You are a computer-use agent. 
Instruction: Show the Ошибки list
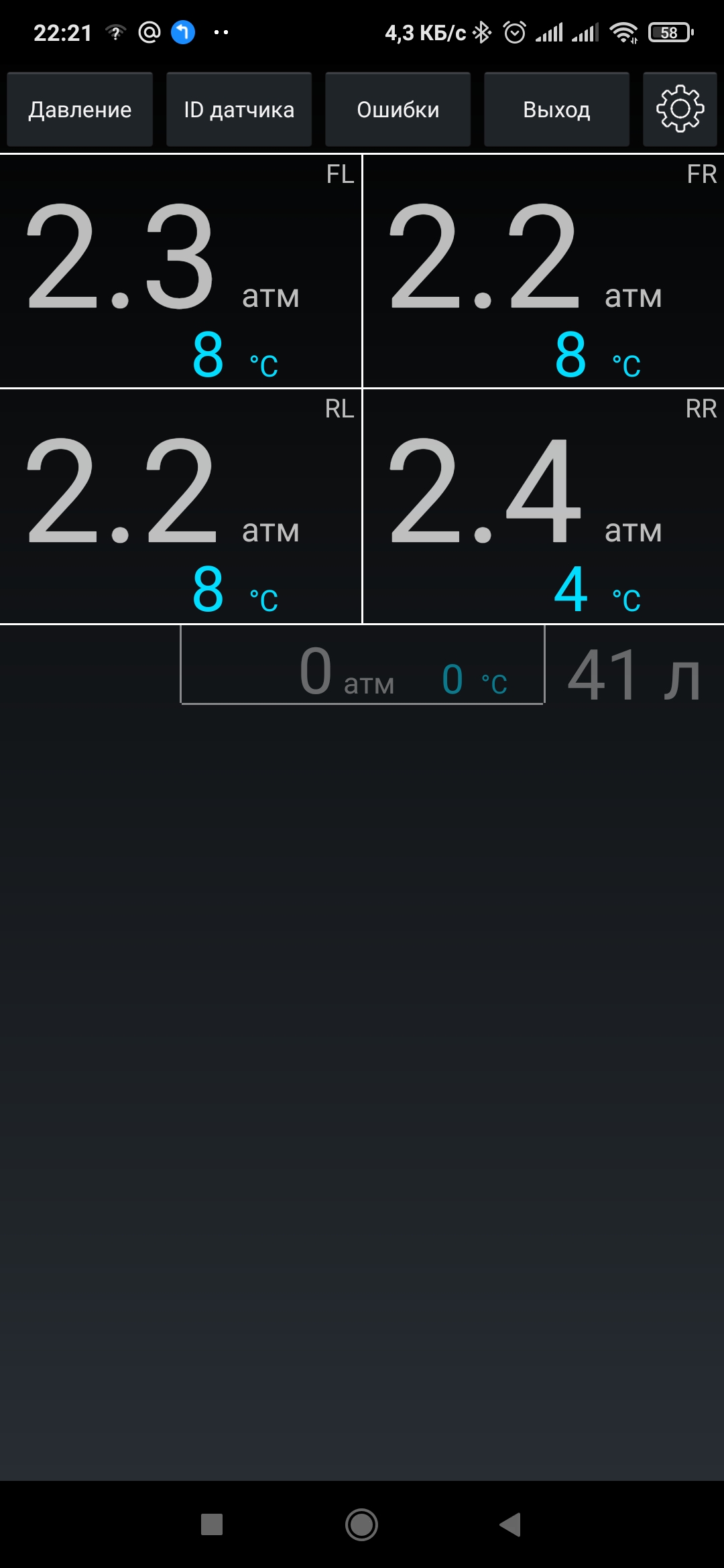pos(398,109)
